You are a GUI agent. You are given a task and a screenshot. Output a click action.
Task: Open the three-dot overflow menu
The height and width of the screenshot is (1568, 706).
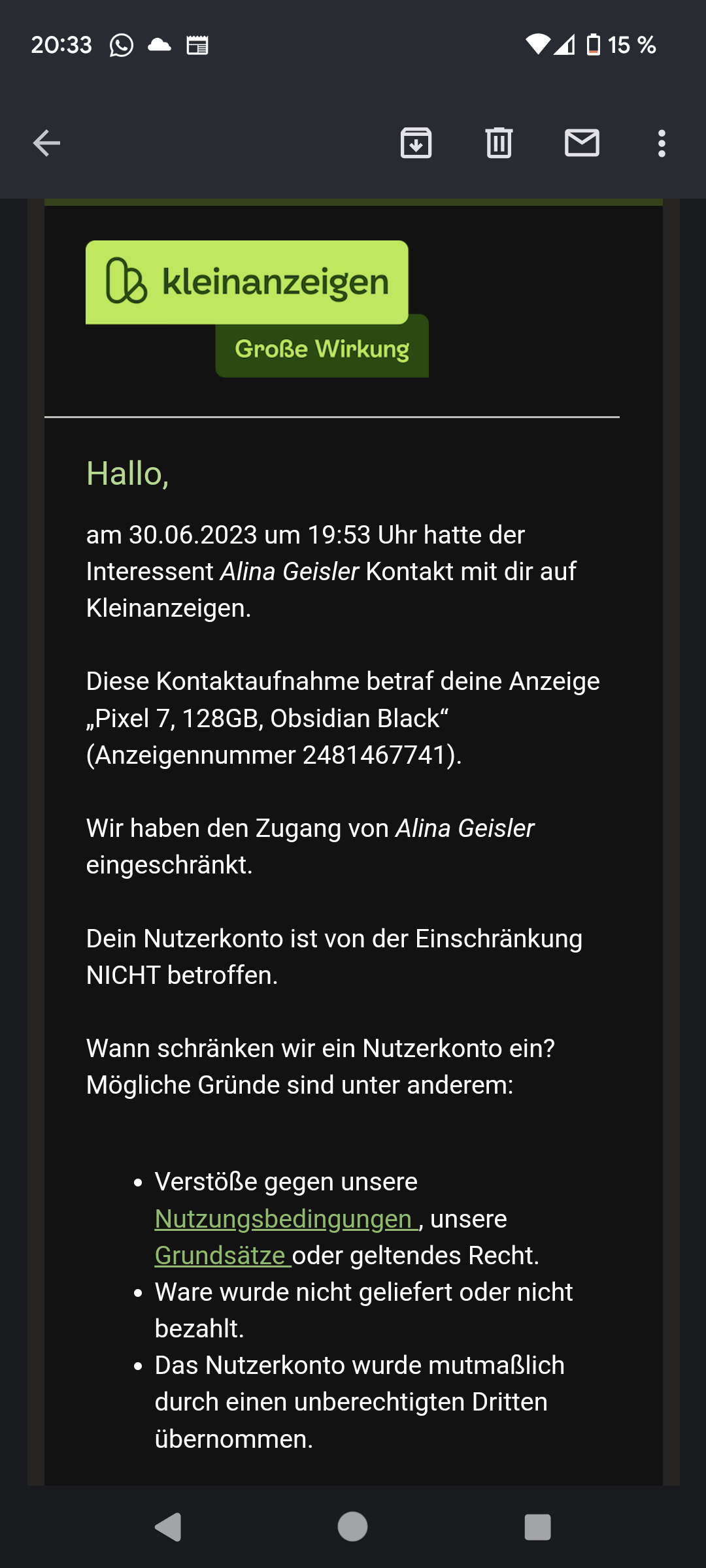pos(662,143)
